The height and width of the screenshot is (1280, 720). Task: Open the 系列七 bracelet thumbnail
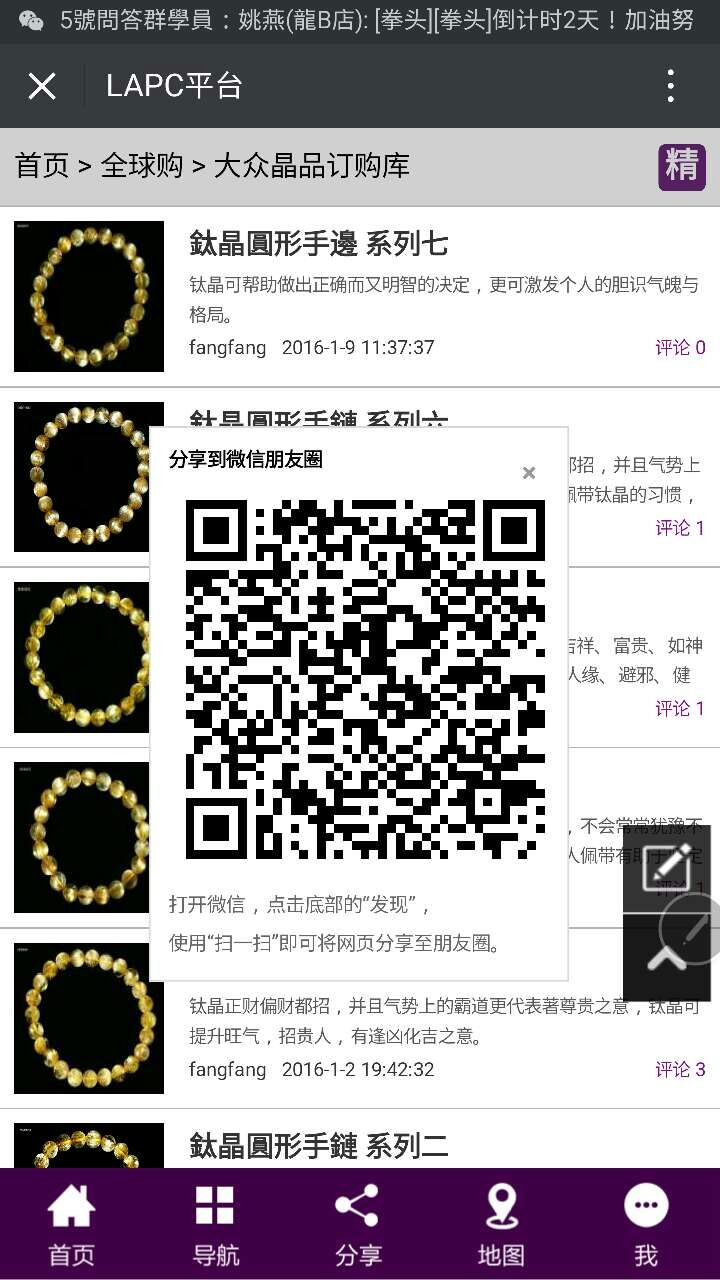point(89,296)
